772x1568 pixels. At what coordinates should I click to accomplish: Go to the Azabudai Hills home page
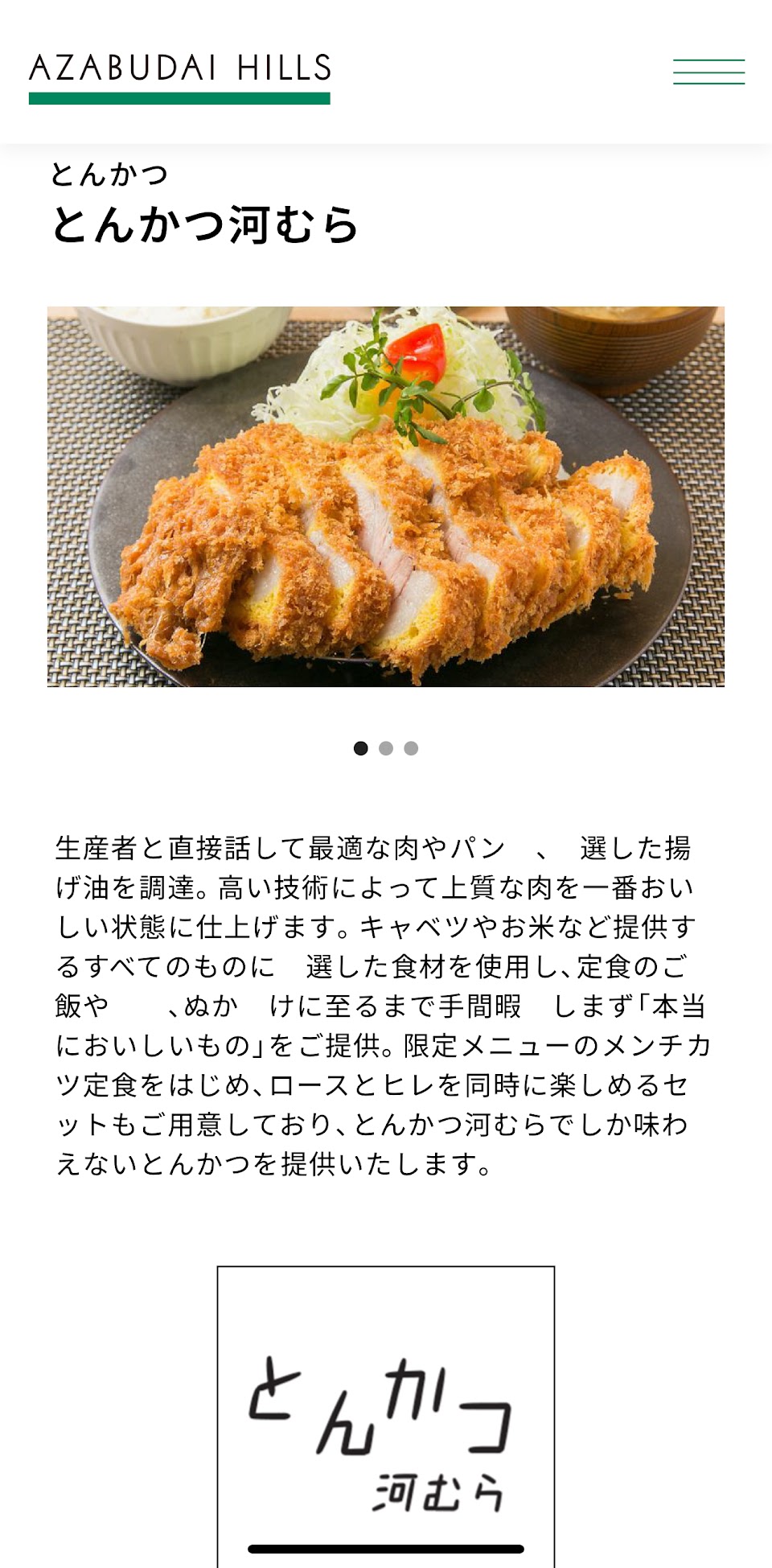point(179,75)
